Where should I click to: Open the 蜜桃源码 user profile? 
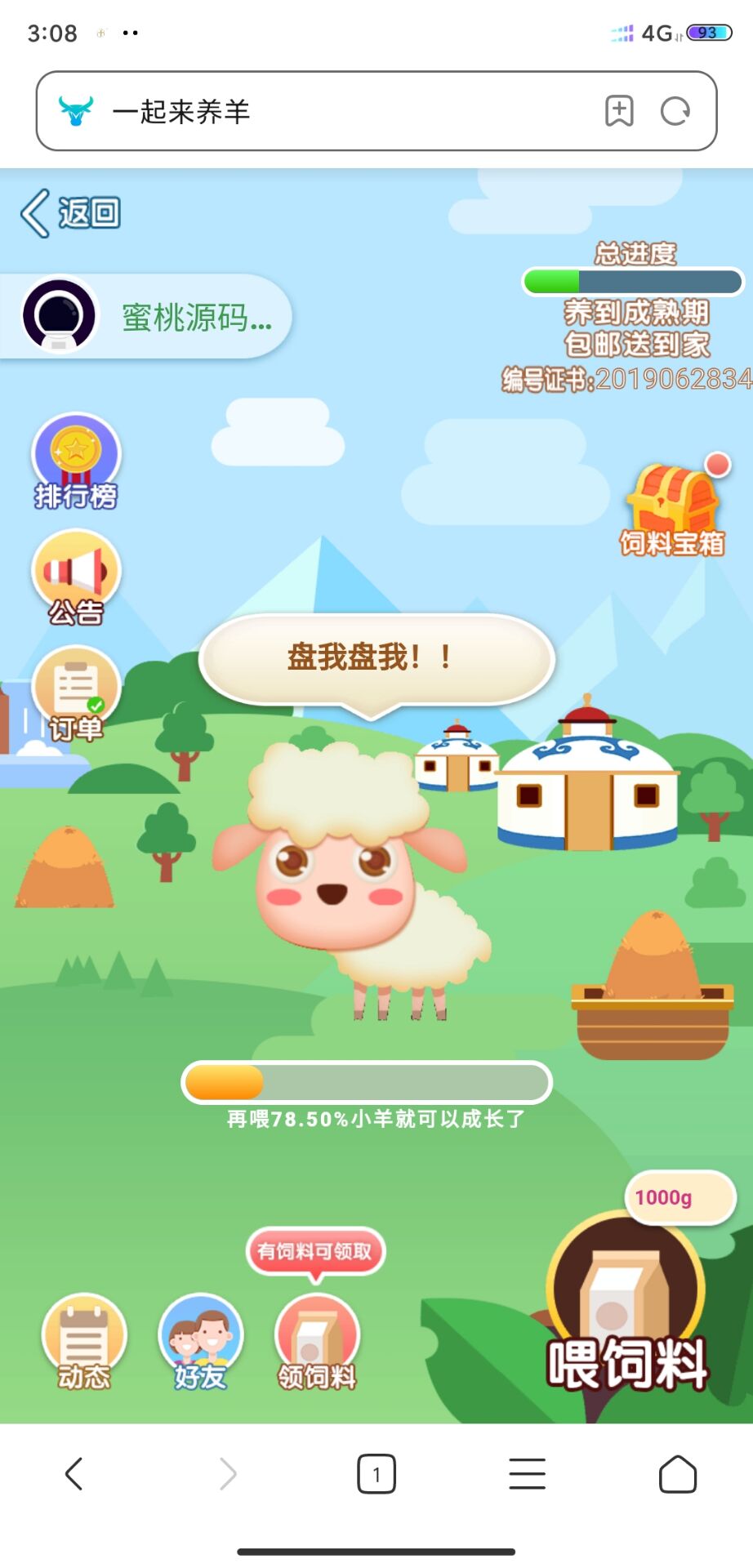[147, 317]
